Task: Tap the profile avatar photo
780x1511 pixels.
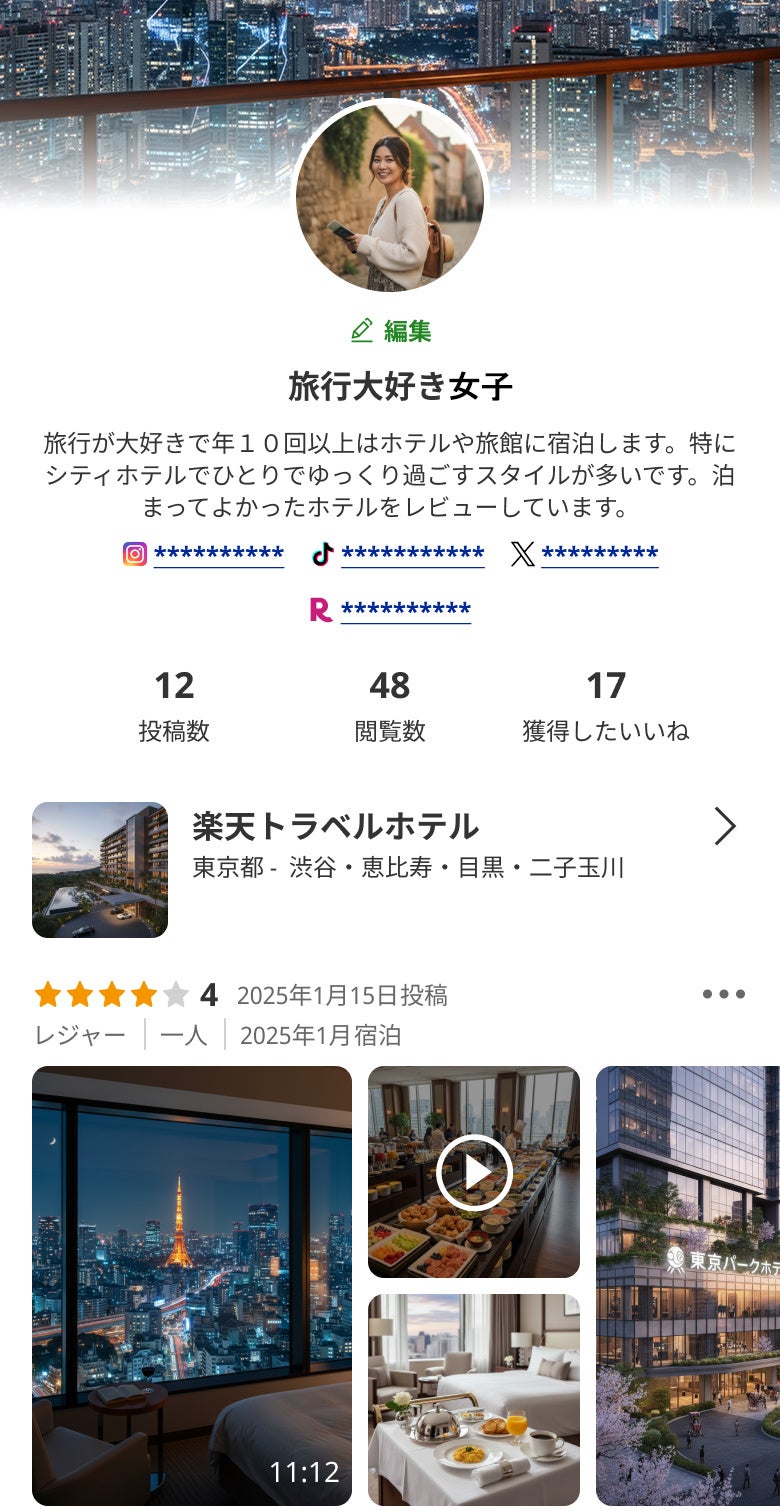Action: pos(390,197)
